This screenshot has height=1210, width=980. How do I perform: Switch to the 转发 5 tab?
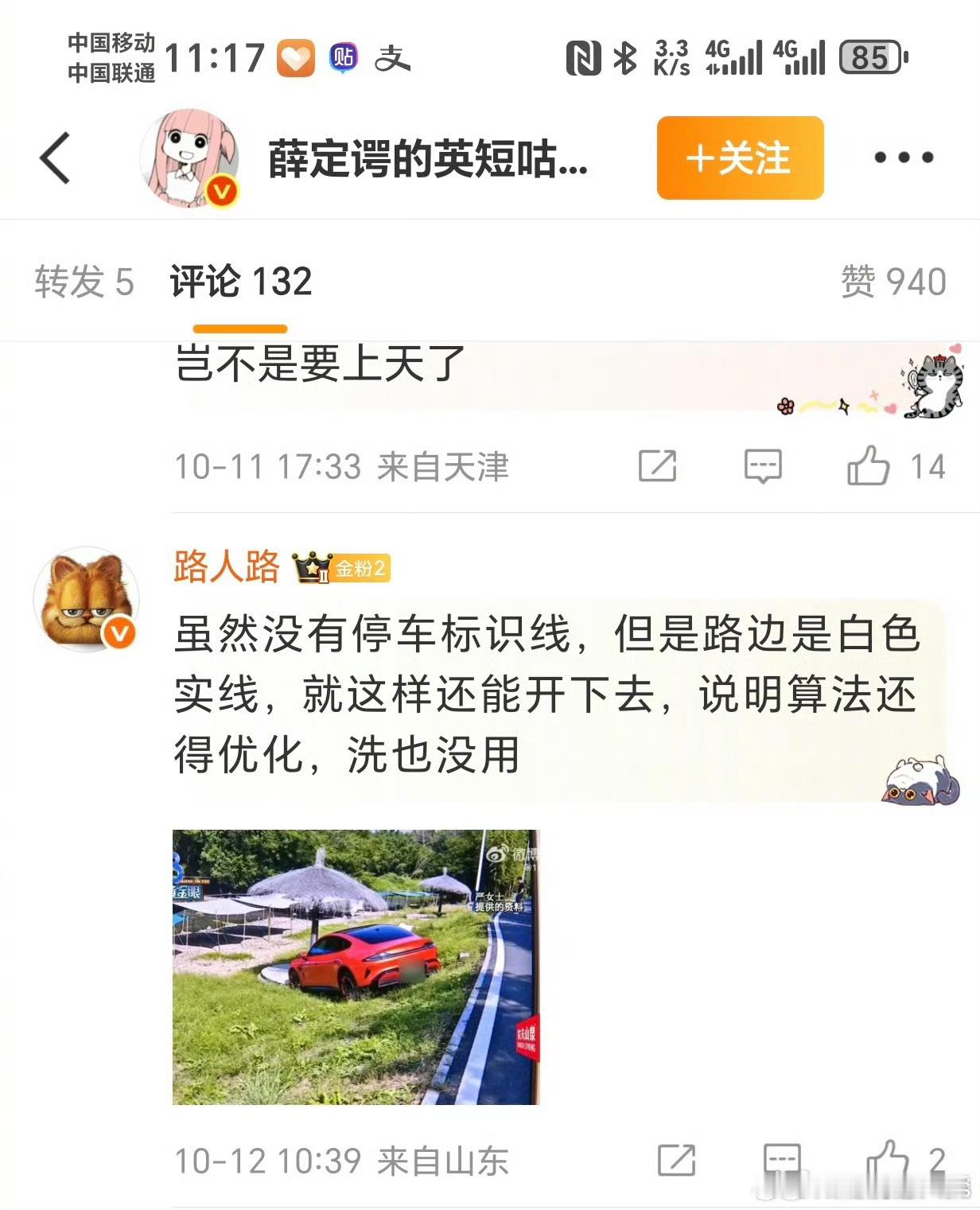click(84, 282)
